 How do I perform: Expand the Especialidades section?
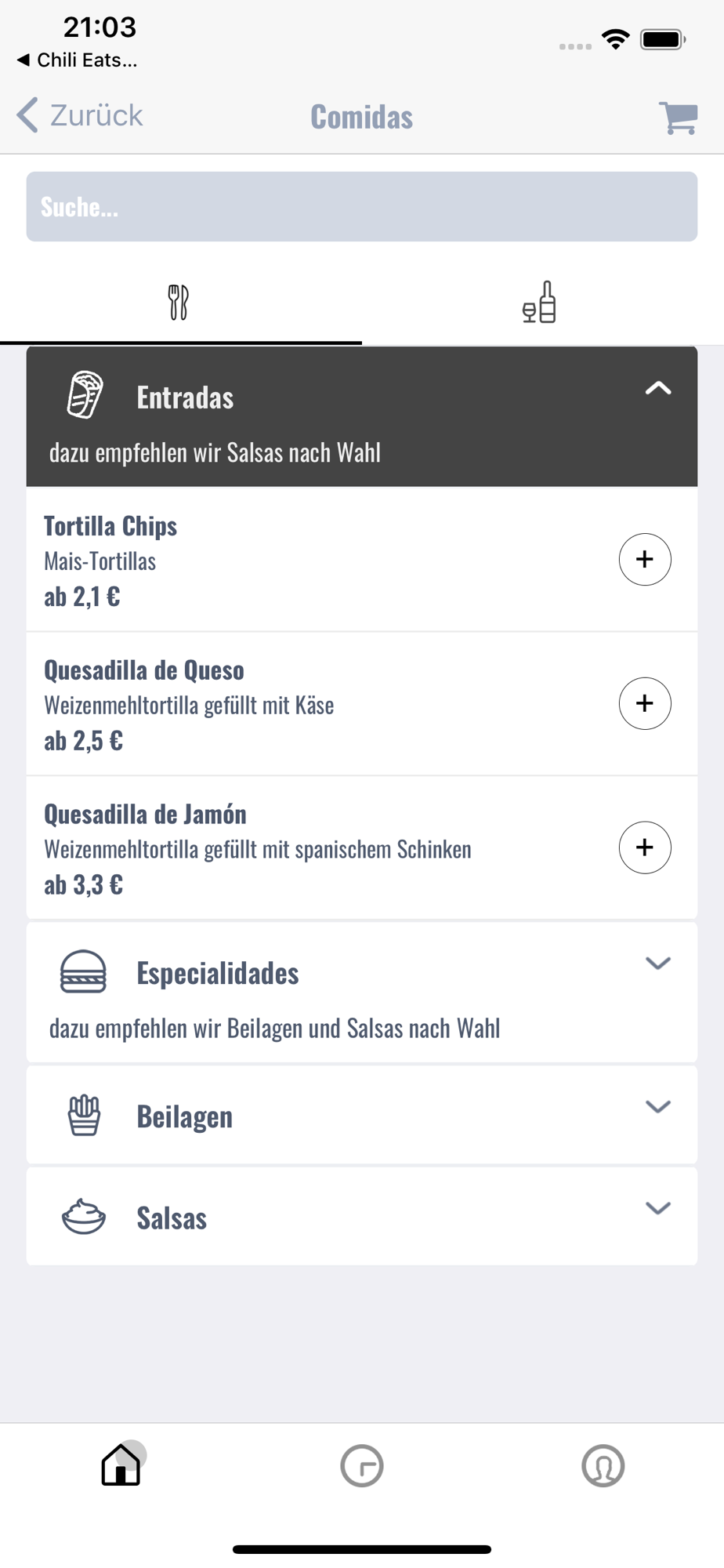click(657, 964)
